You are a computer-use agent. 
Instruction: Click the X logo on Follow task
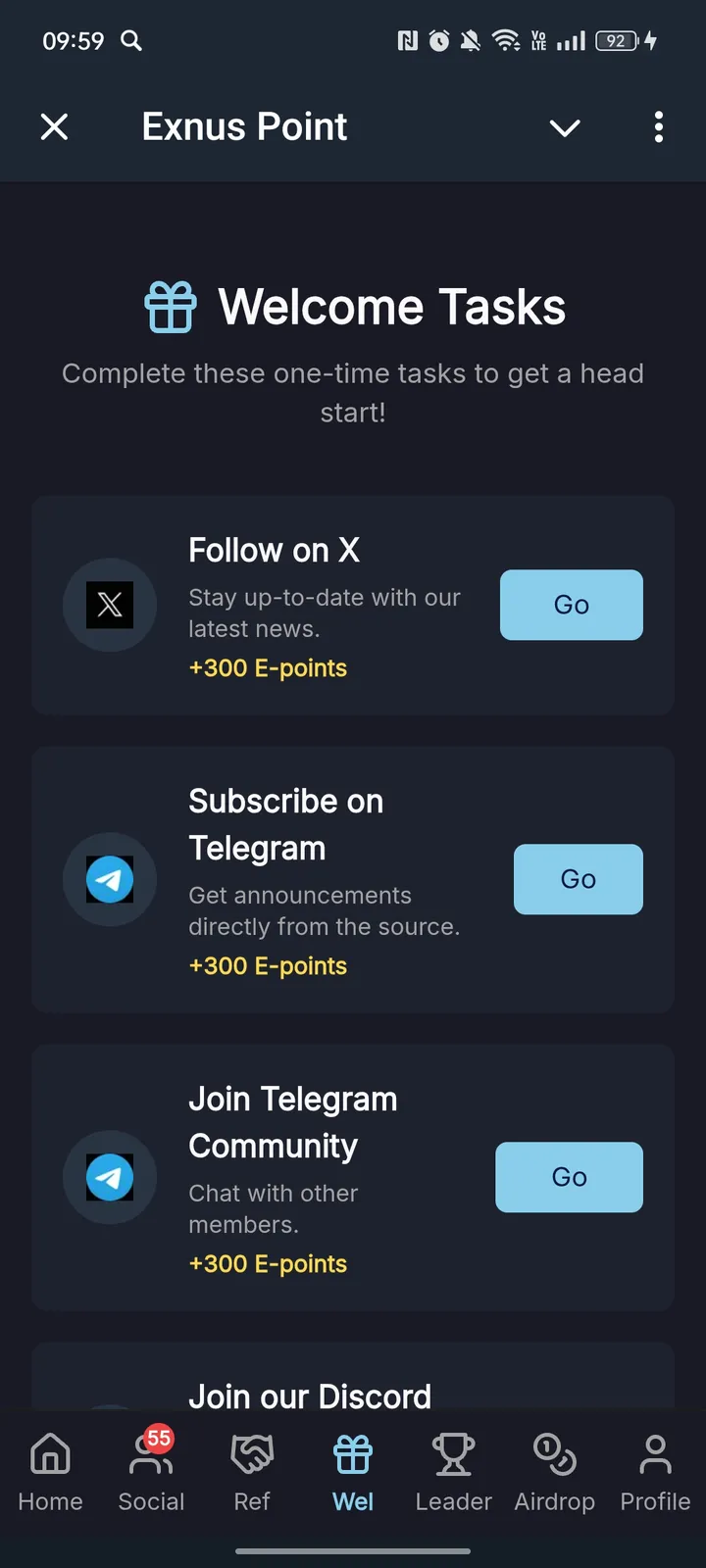[x=110, y=605]
